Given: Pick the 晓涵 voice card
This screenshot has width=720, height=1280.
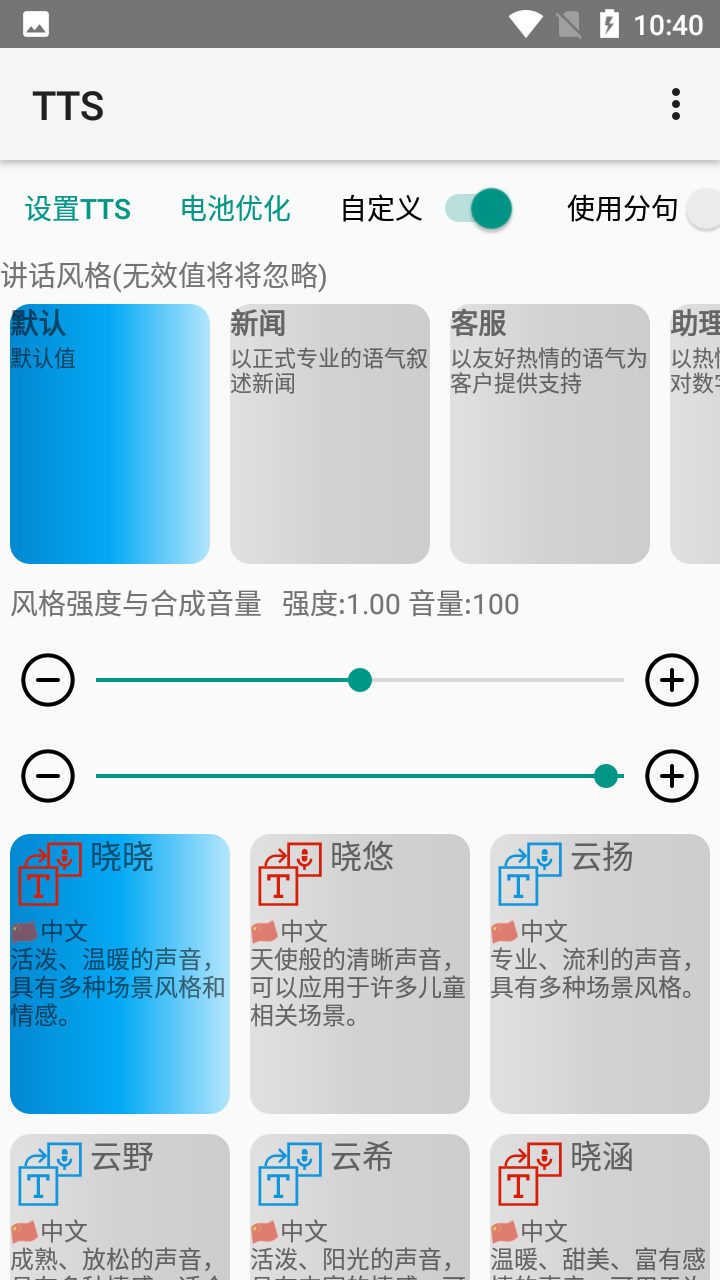Looking at the screenshot, I should (x=600, y=1207).
